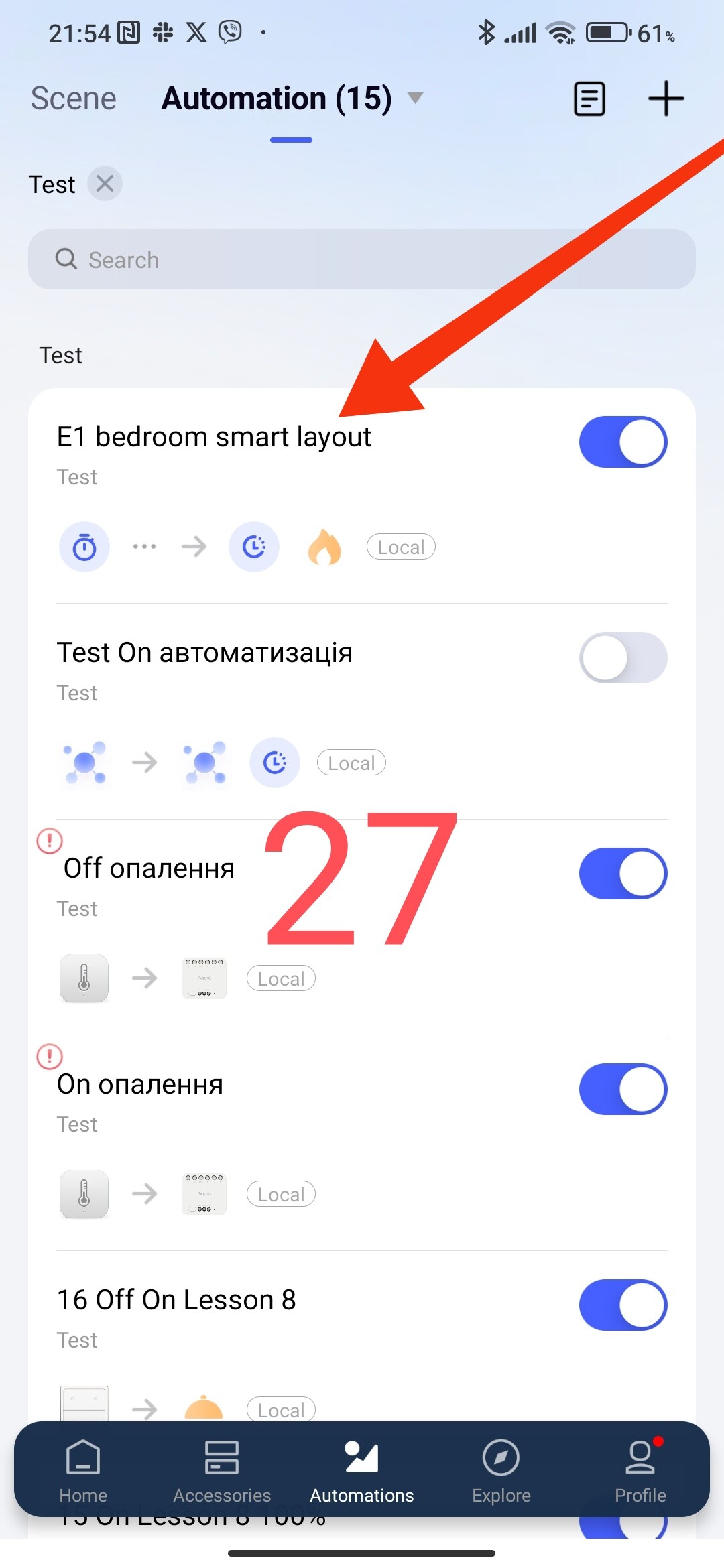724x1568 pixels.
Task: Open the Test On автоматизація automation
Action: tap(204, 653)
